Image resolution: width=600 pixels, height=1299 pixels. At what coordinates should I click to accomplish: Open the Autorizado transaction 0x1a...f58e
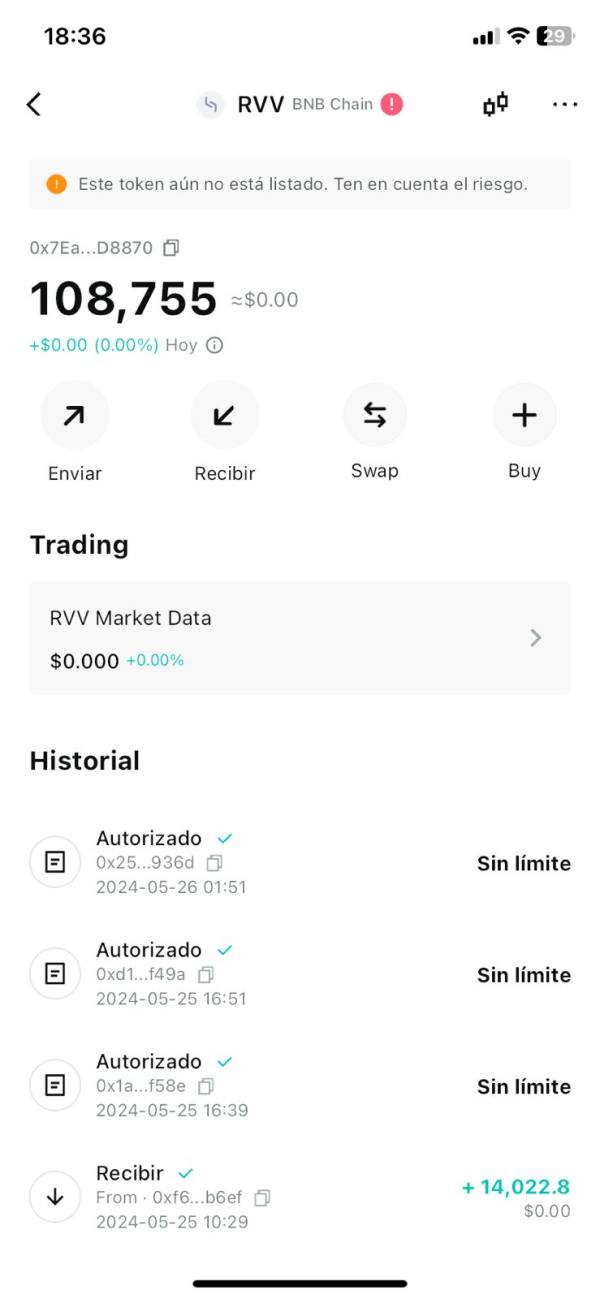(x=300, y=1085)
